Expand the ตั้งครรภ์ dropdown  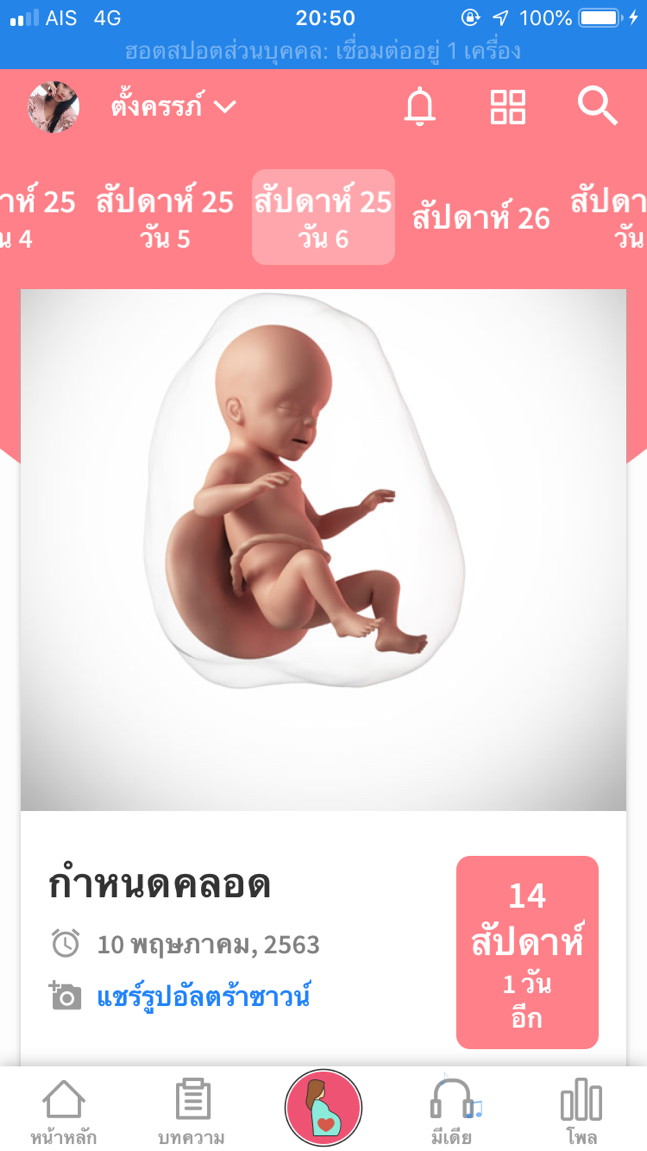coord(174,106)
